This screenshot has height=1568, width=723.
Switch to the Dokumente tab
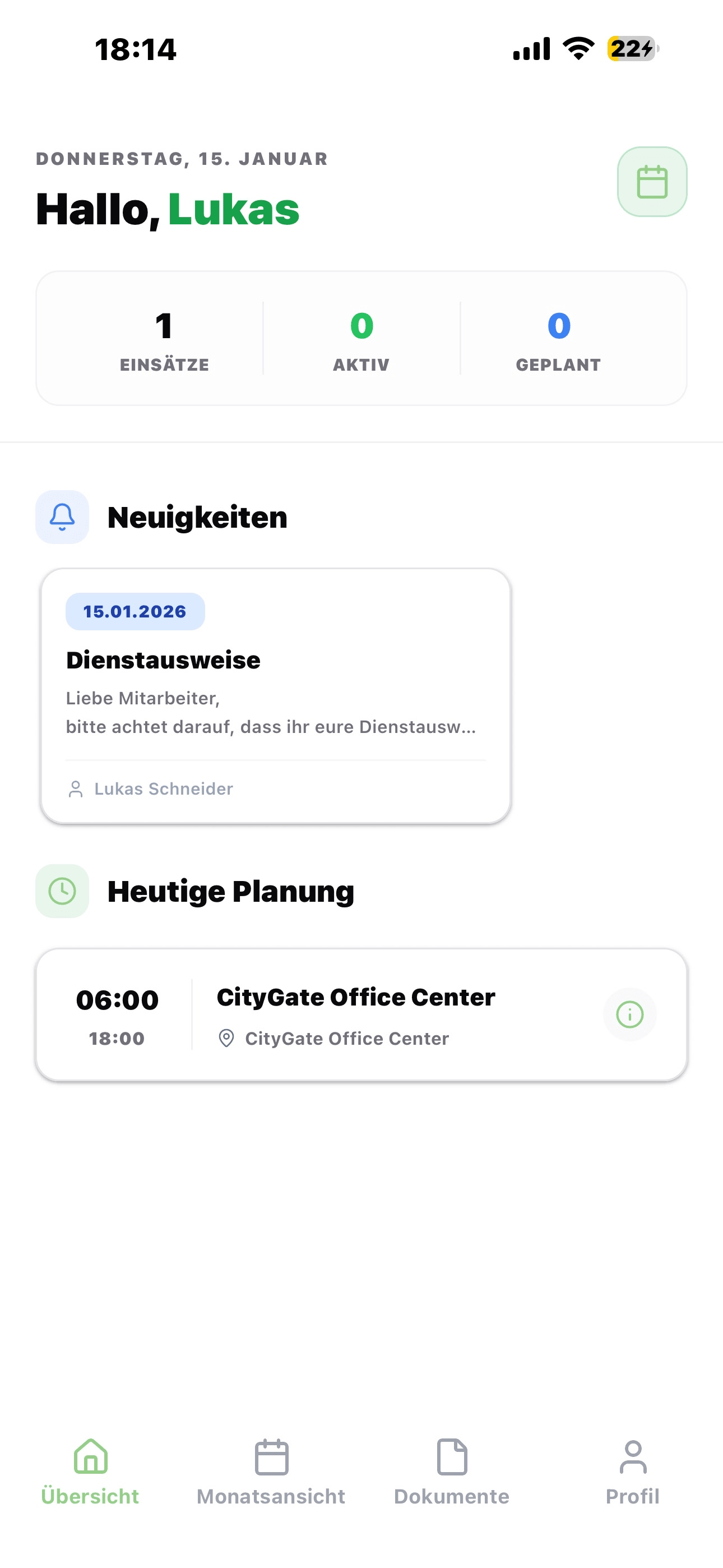451,1476
